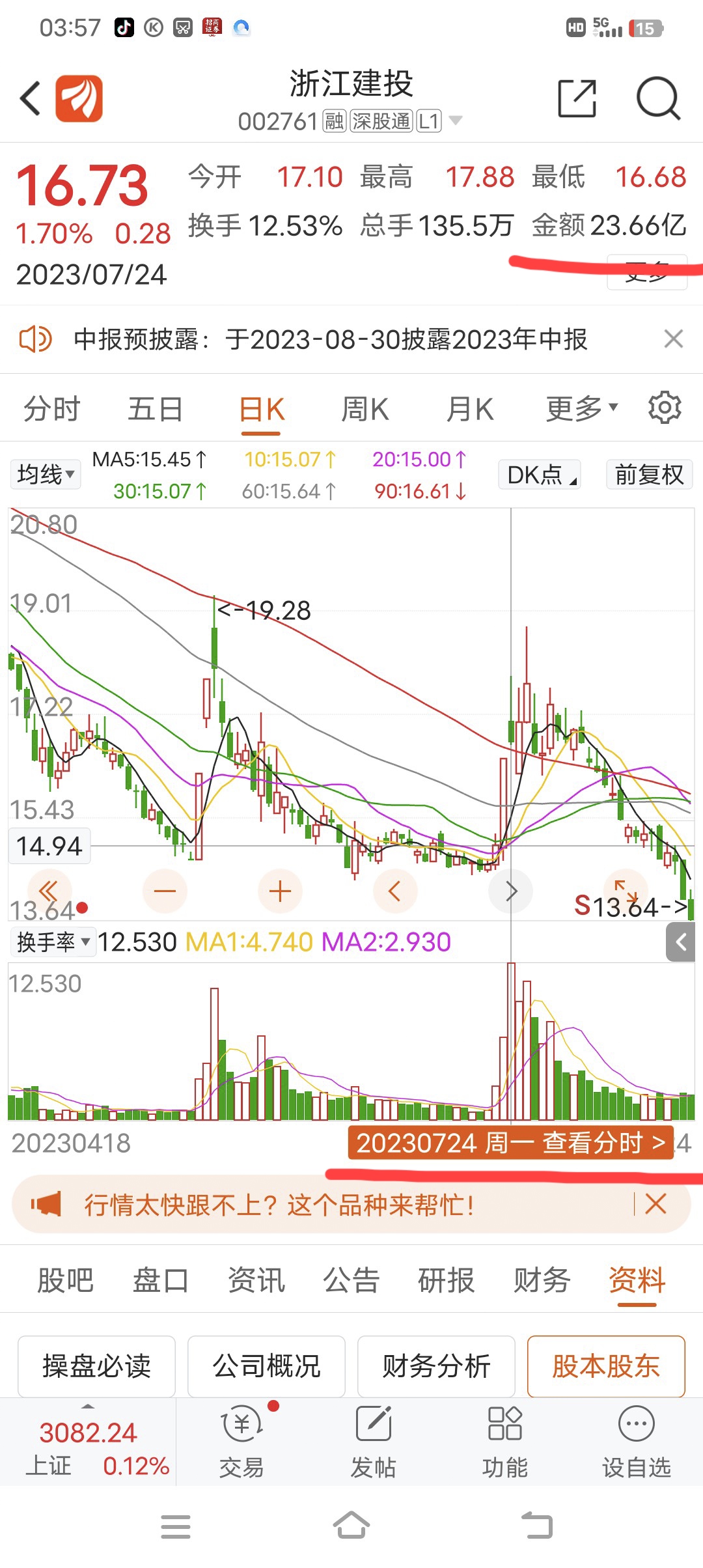
Task: Switch to the 周K weekly chart tab
Action: tap(365, 407)
